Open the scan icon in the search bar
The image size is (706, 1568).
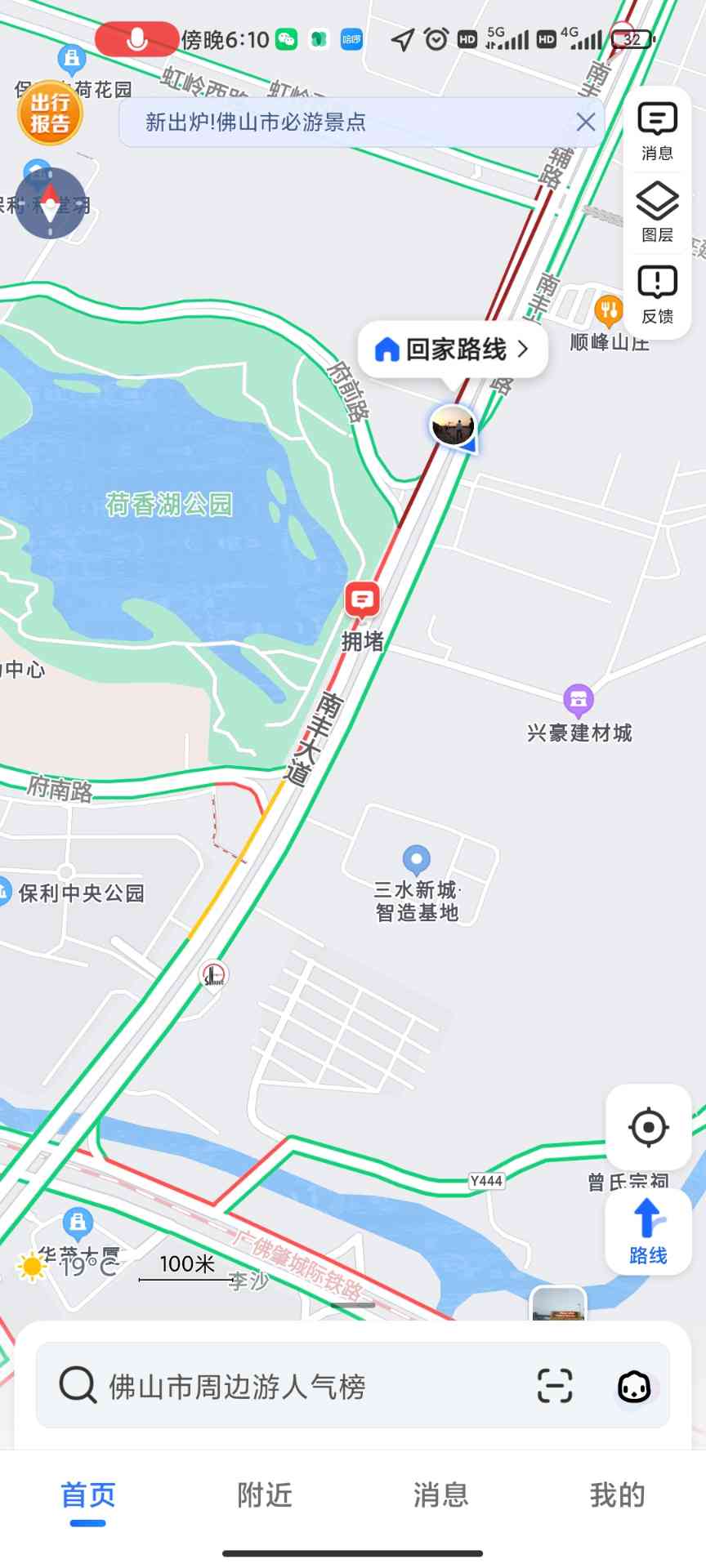click(x=555, y=1386)
